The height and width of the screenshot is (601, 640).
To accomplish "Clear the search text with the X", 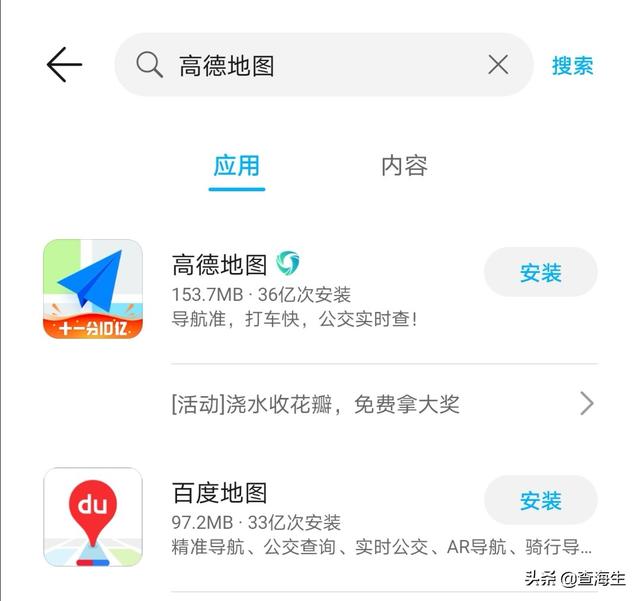I will point(498,66).
